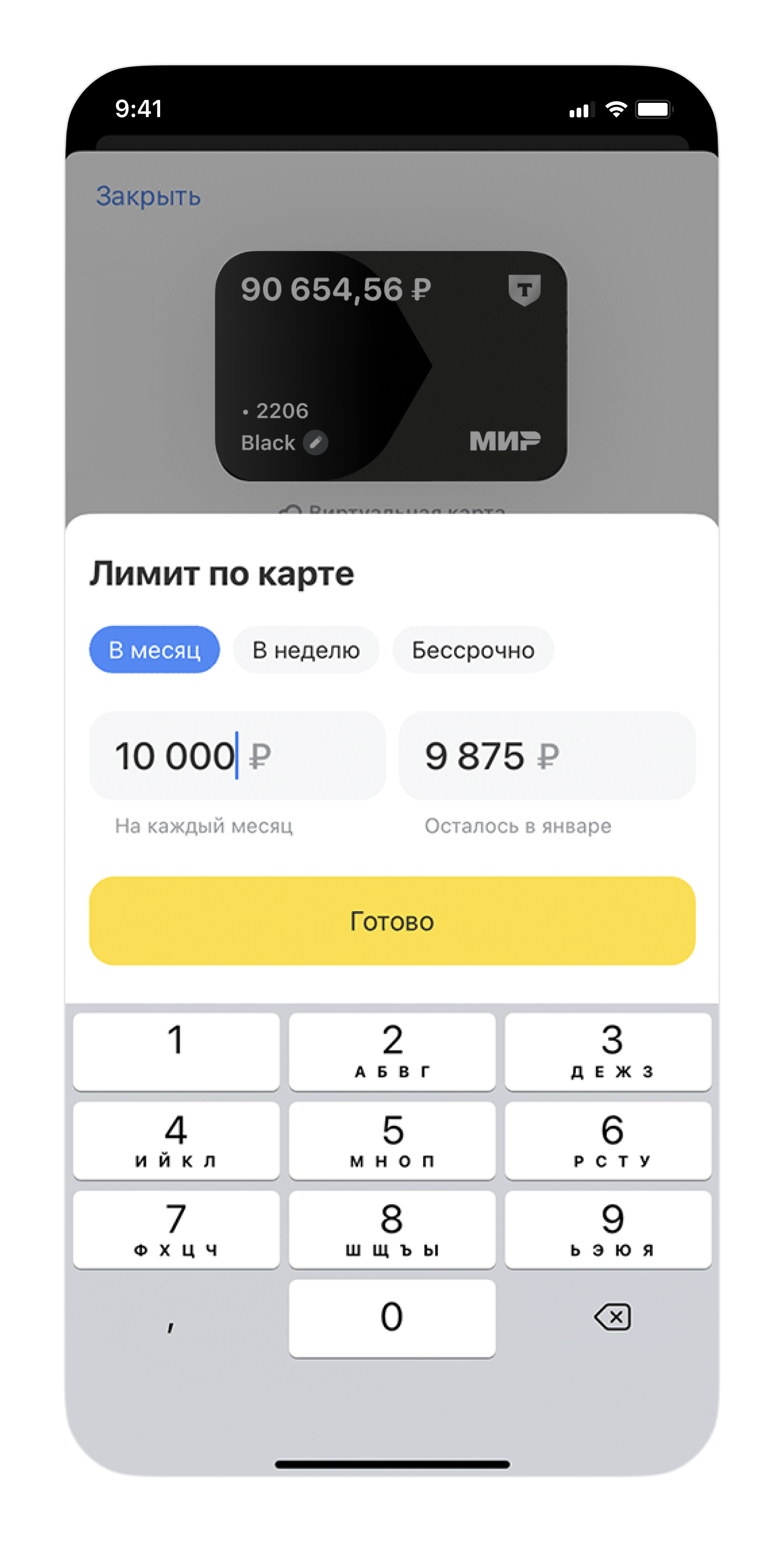Type digit 1 on the keypad
Viewport: 784px width, 1542px height.
tap(176, 1051)
